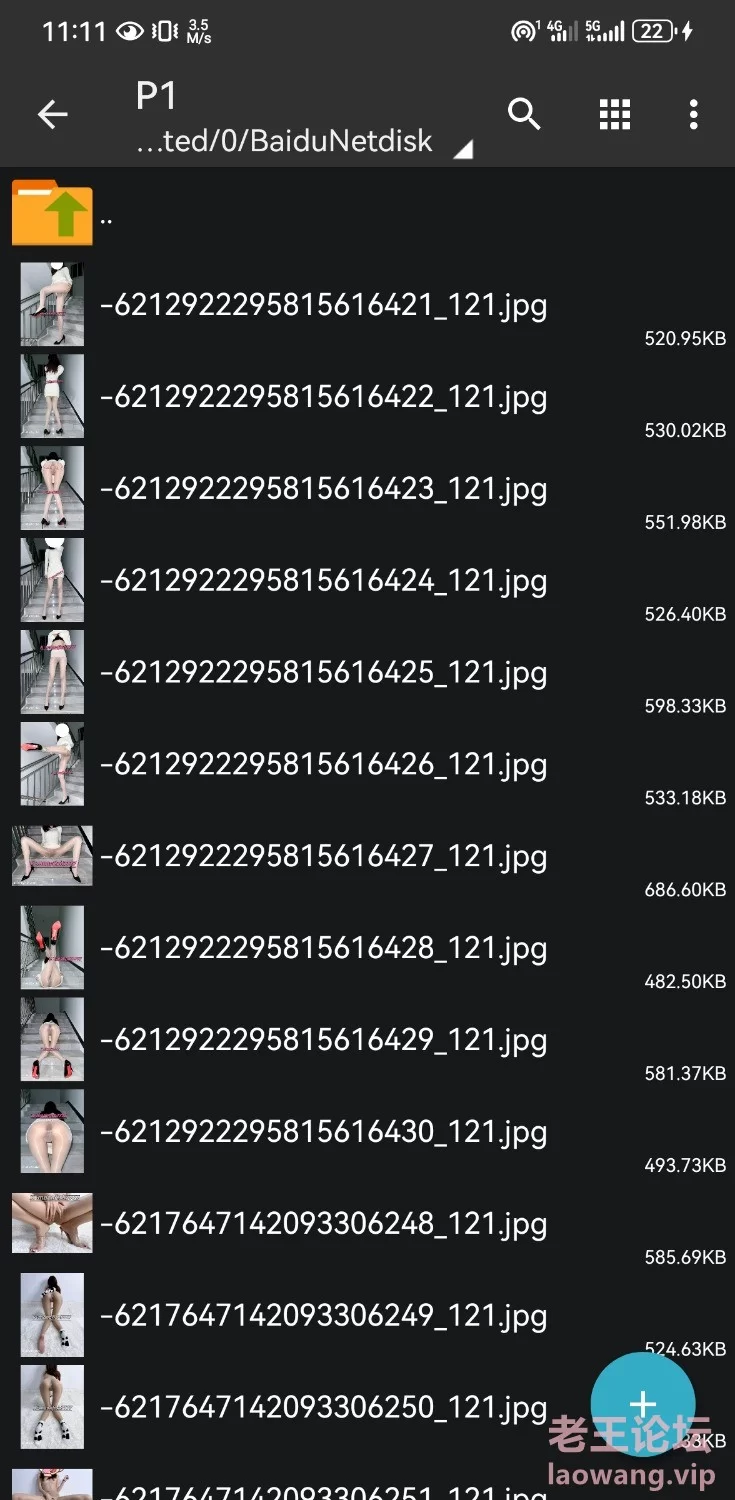Open the three-dot overflow menu
This screenshot has height=1500, width=735.
693,115
